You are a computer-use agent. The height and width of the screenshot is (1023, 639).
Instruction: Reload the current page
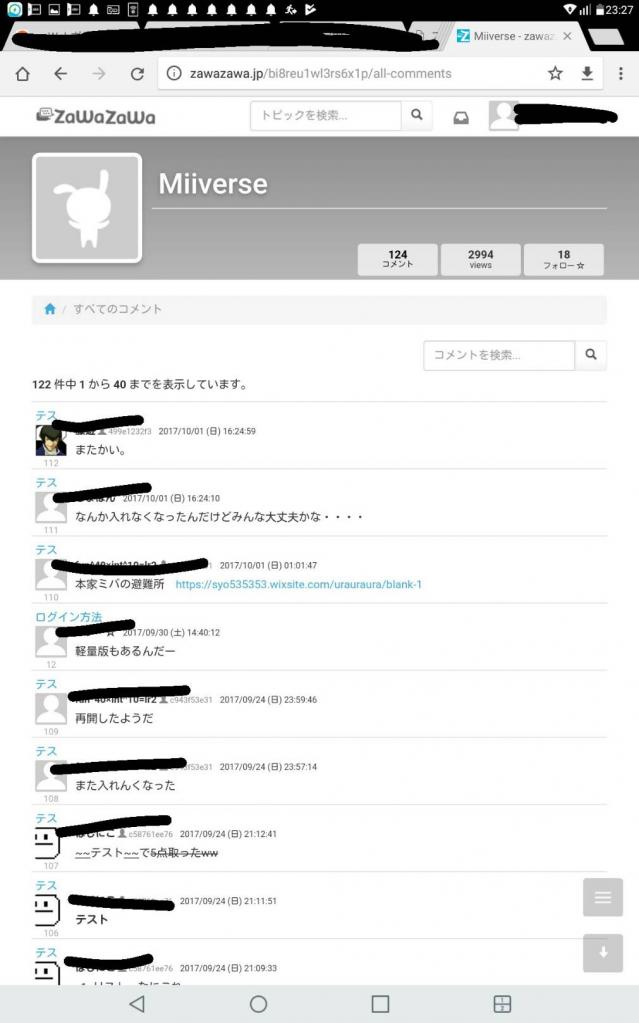[137, 73]
